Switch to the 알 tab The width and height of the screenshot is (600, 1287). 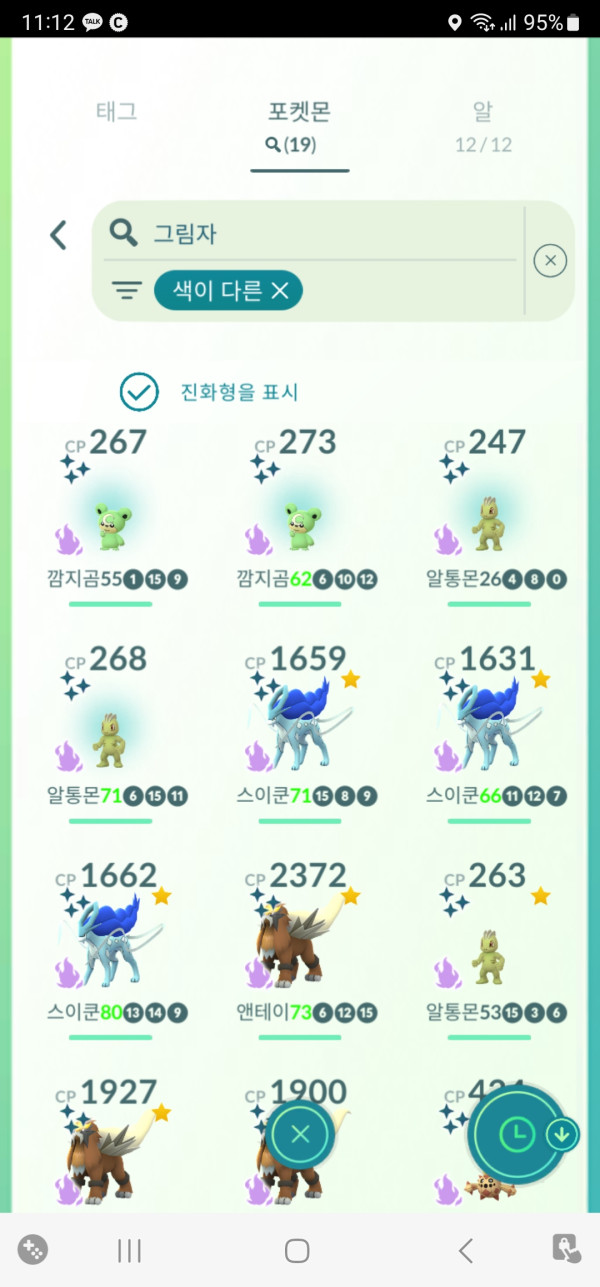coord(483,125)
